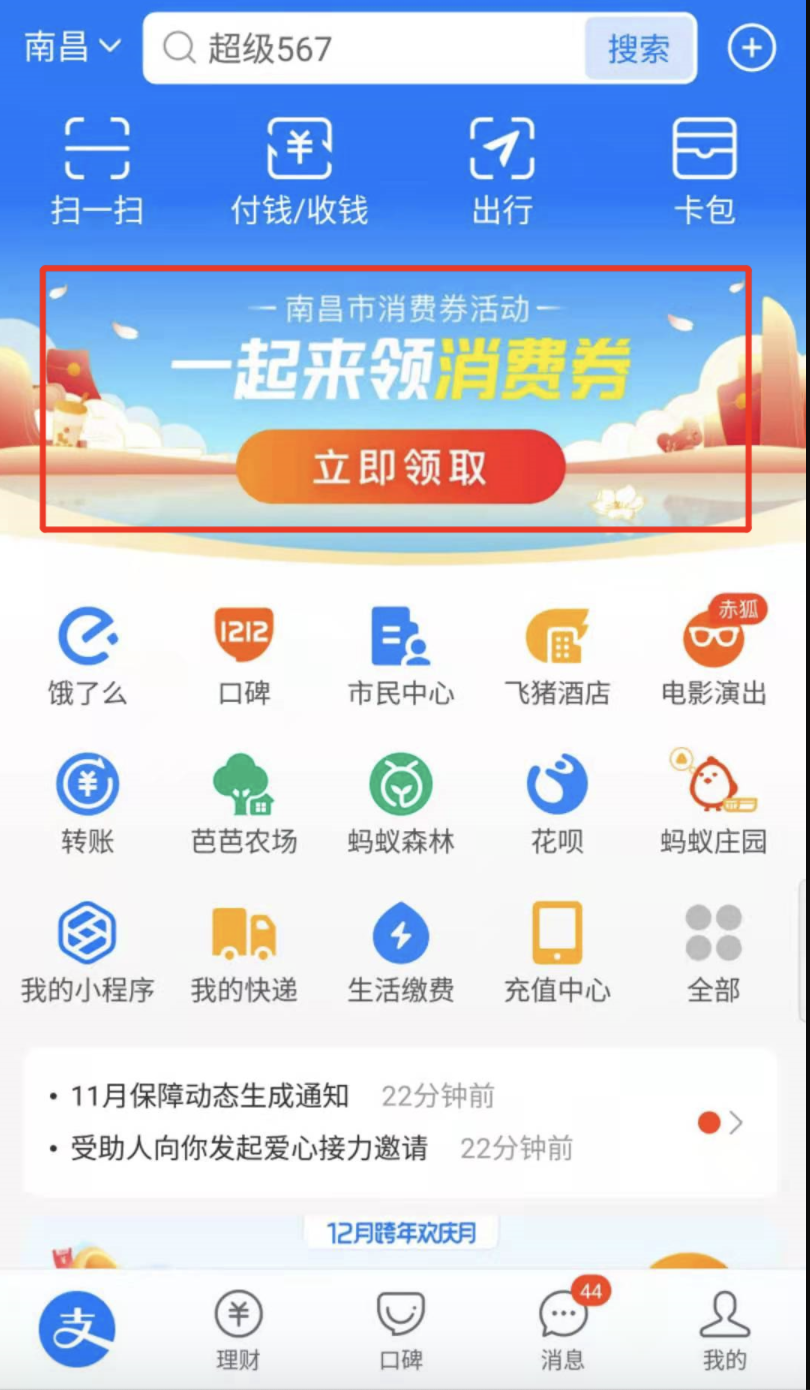Open 卡包 card wallet
The image size is (810, 1390).
tap(705, 170)
